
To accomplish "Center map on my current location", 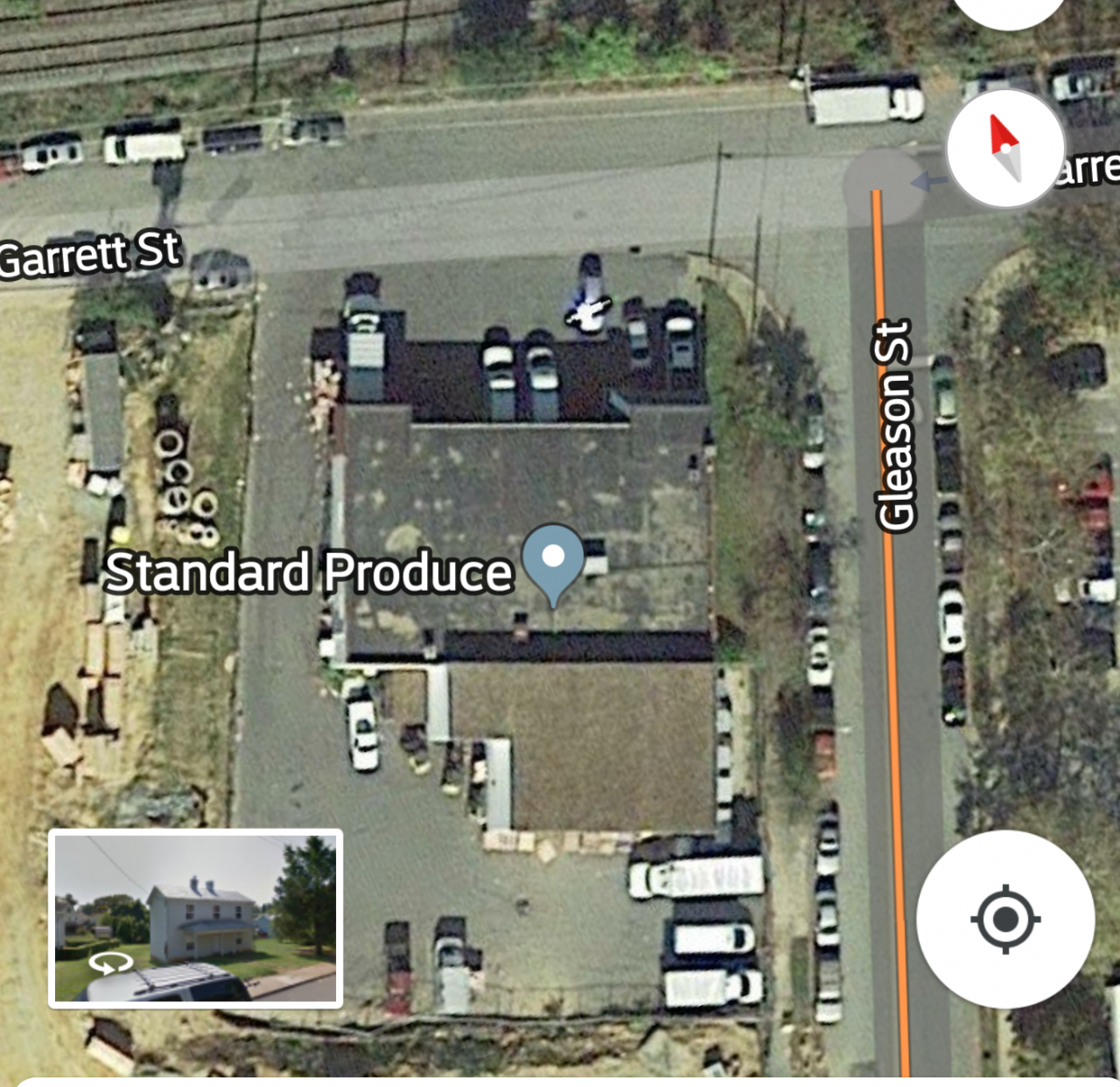I will click(1005, 919).
